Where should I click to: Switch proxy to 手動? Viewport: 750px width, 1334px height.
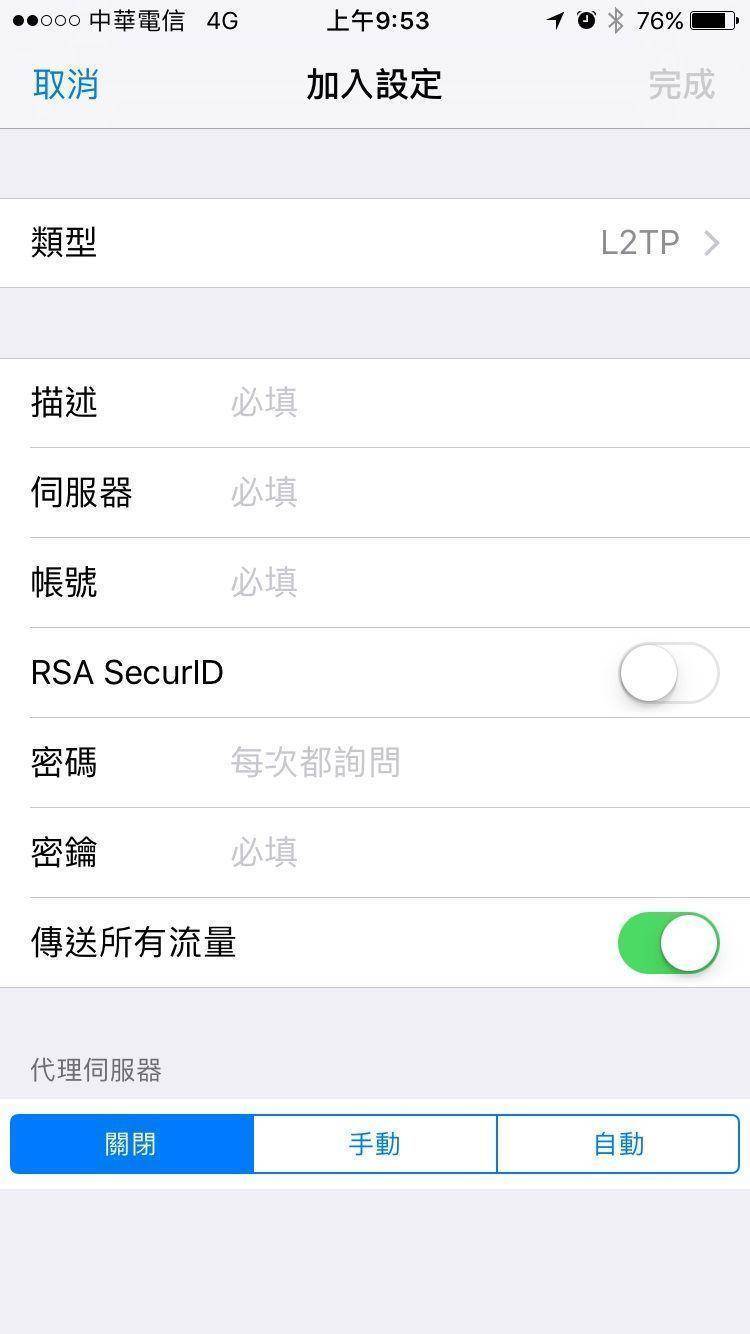pyautogui.click(x=375, y=1144)
